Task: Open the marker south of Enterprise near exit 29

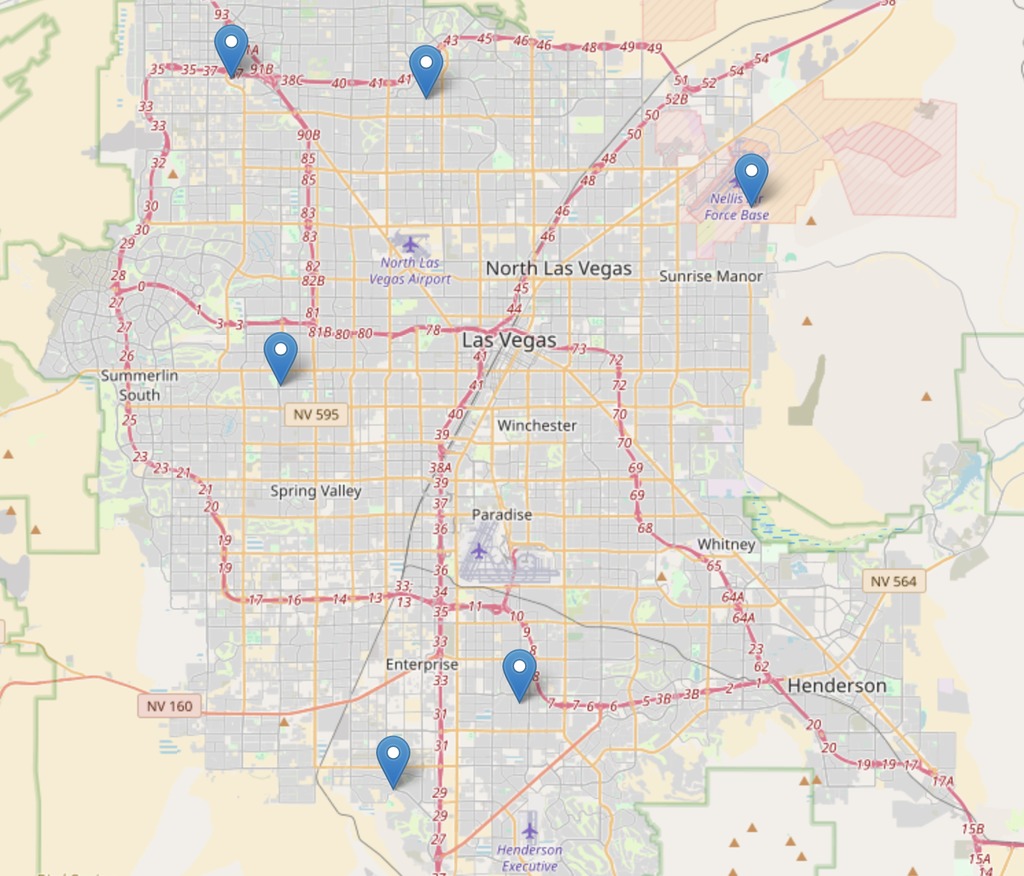Action: 393,759
